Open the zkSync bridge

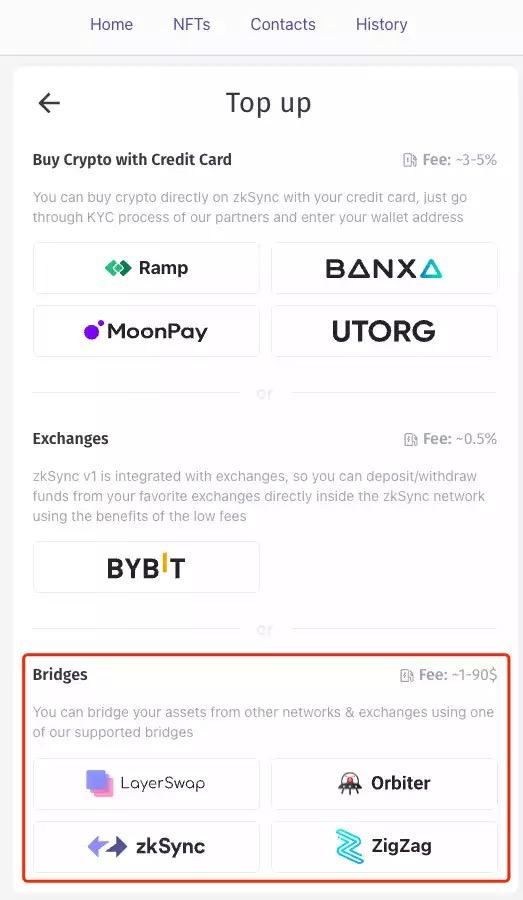[146, 847]
